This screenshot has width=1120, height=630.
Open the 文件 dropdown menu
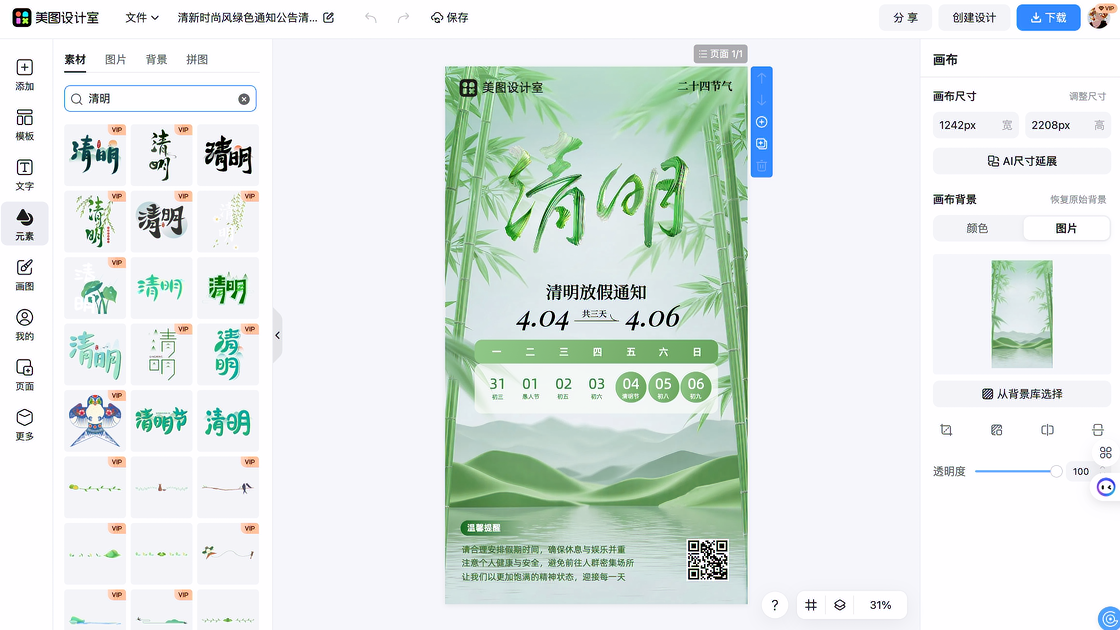tap(142, 18)
